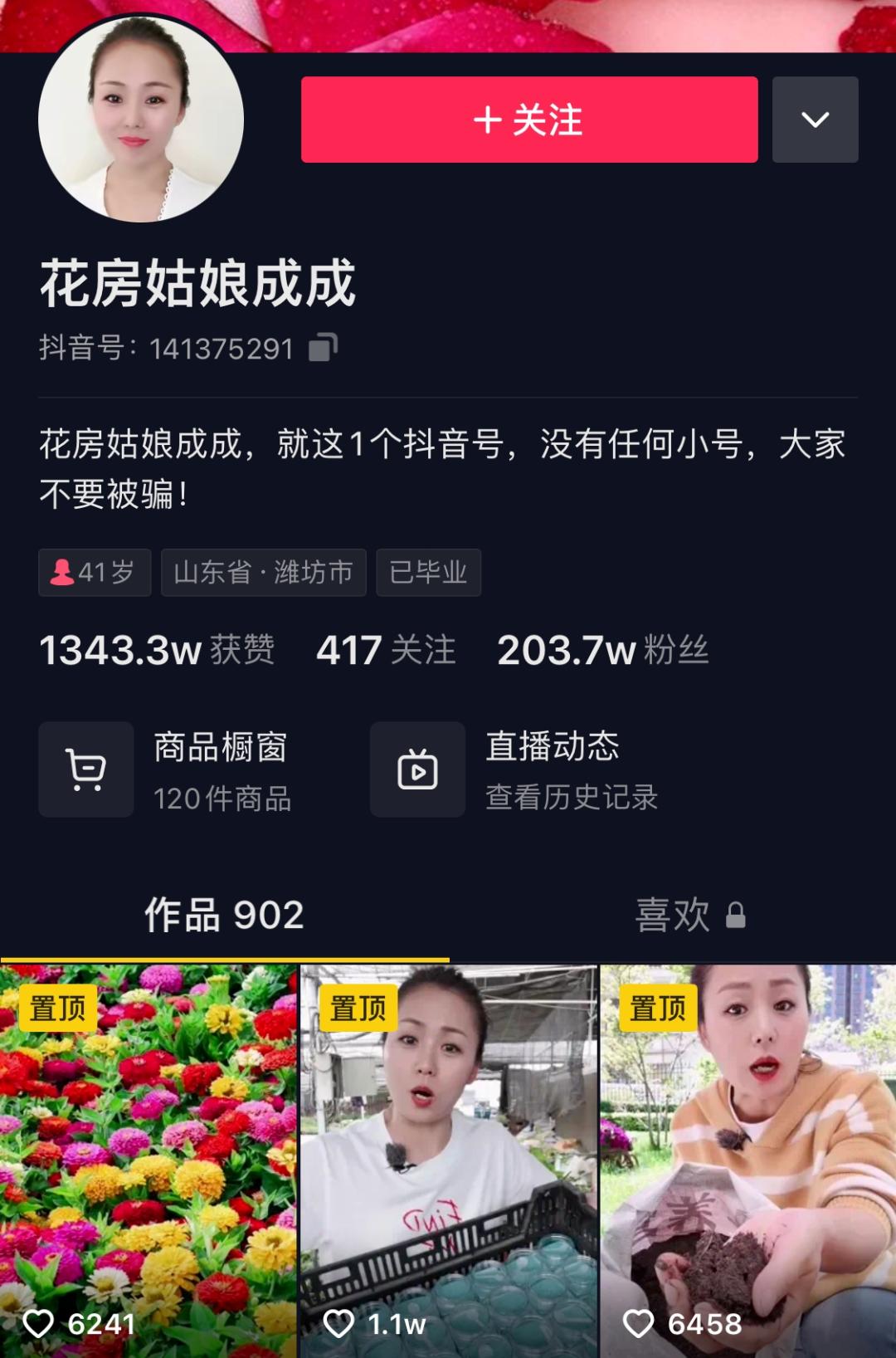Click the 置顶 badge on the third video
The width and height of the screenshot is (896, 1358).
point(658,1007)
